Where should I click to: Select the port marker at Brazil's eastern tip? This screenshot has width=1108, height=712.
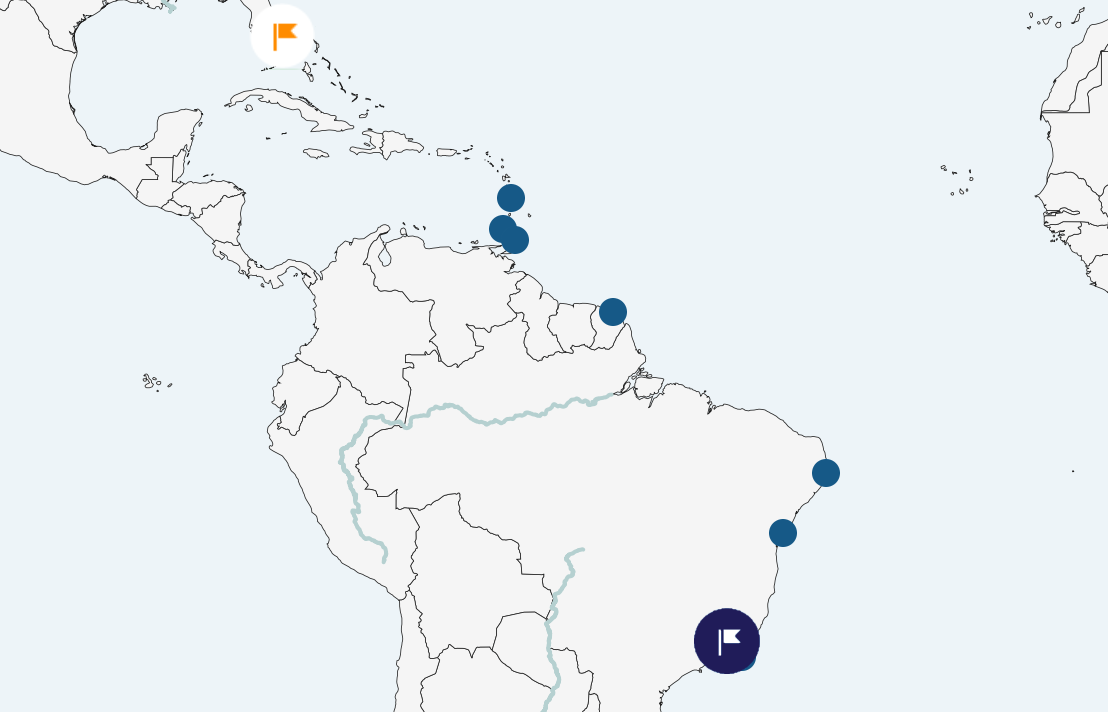(x=825, y=473)
